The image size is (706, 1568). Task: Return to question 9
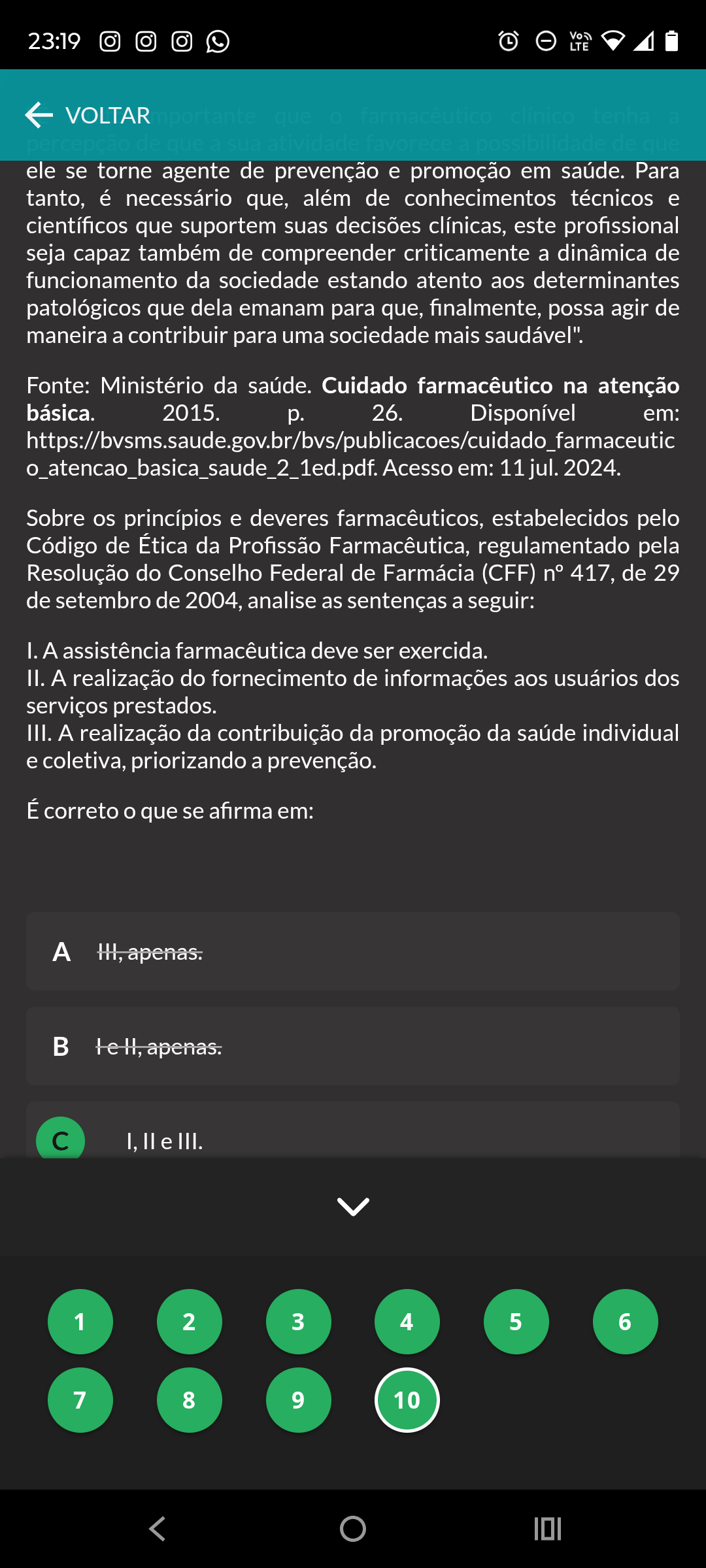[x=298, y=1400]
